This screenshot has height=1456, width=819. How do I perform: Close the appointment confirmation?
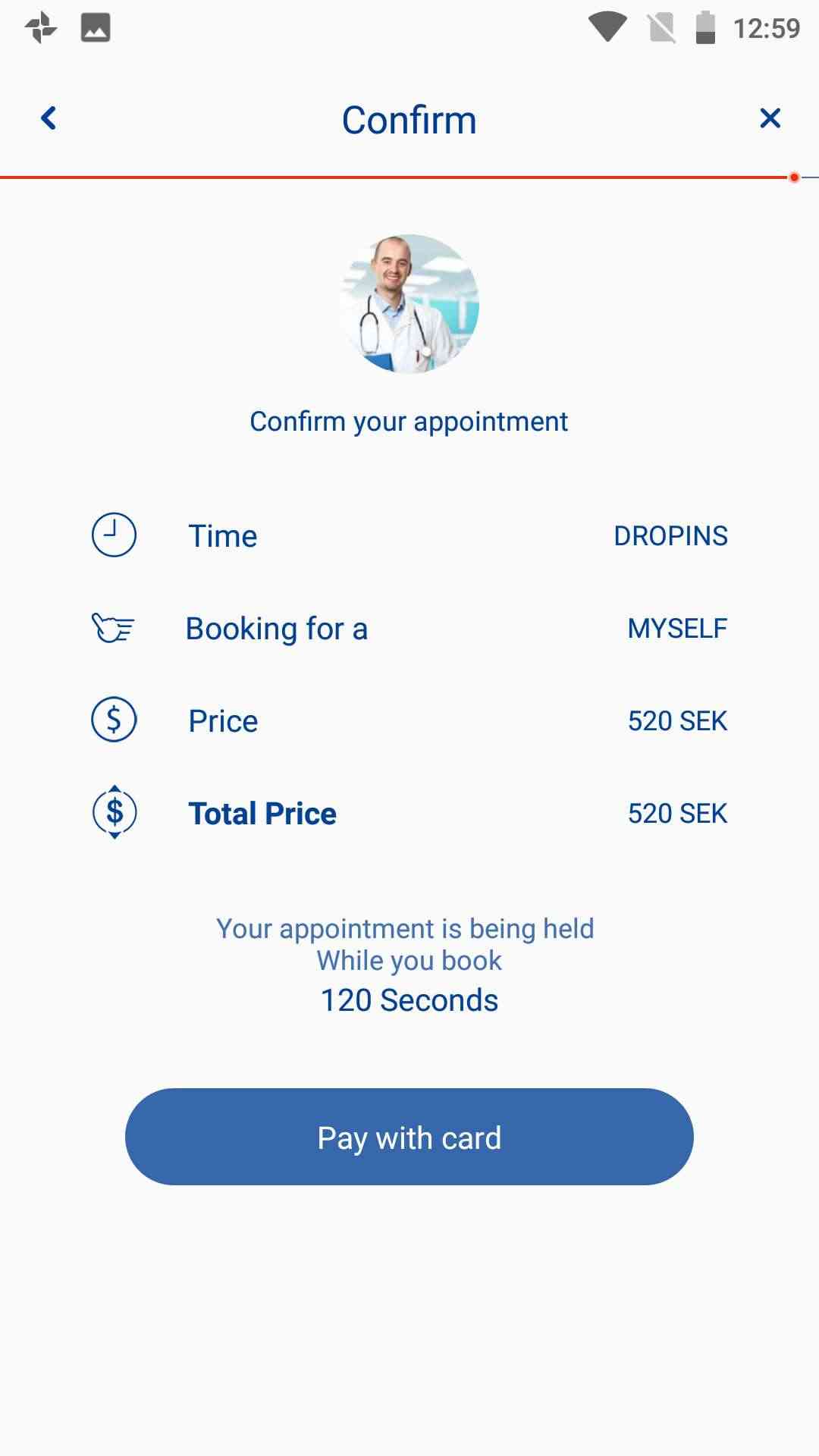770,118
